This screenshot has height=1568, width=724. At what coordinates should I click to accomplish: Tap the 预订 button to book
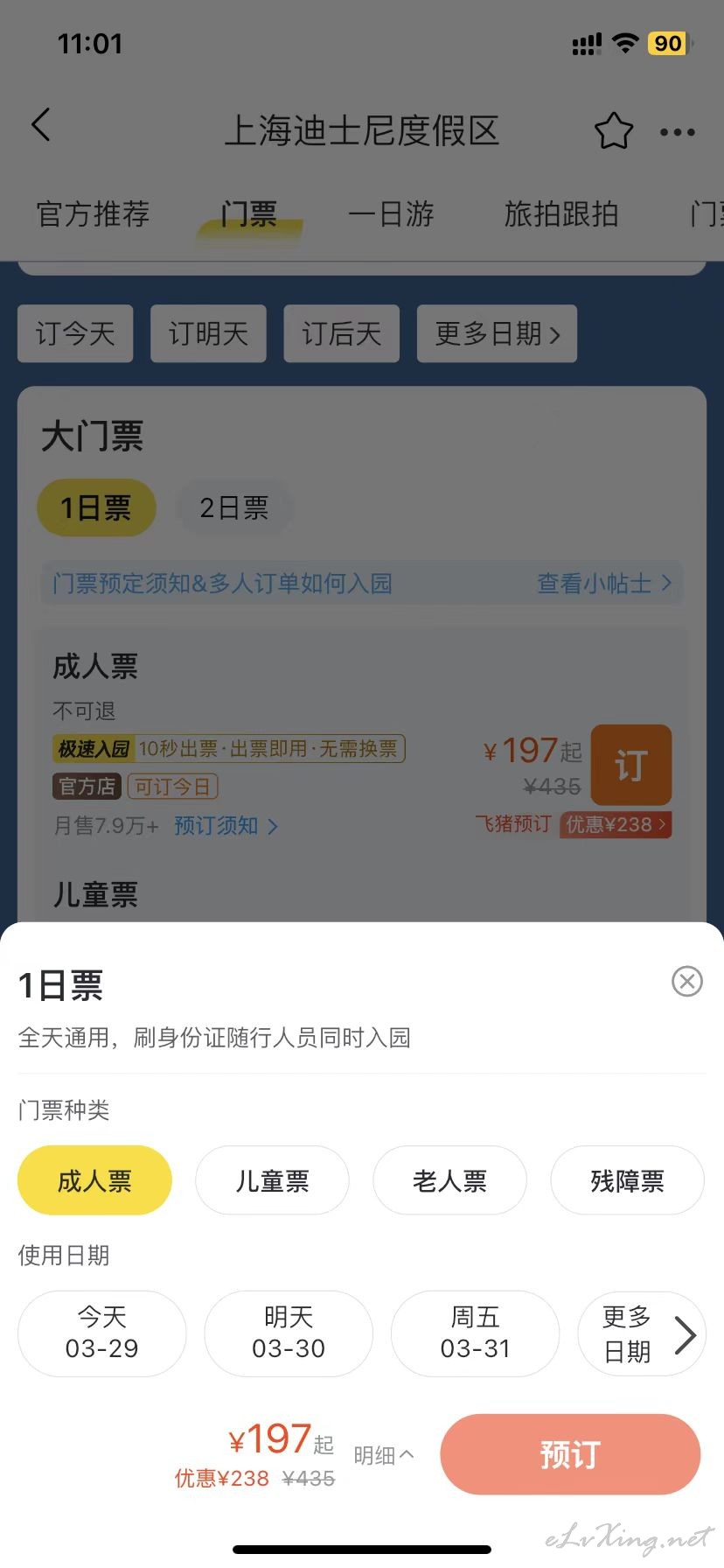point(570,1454)
